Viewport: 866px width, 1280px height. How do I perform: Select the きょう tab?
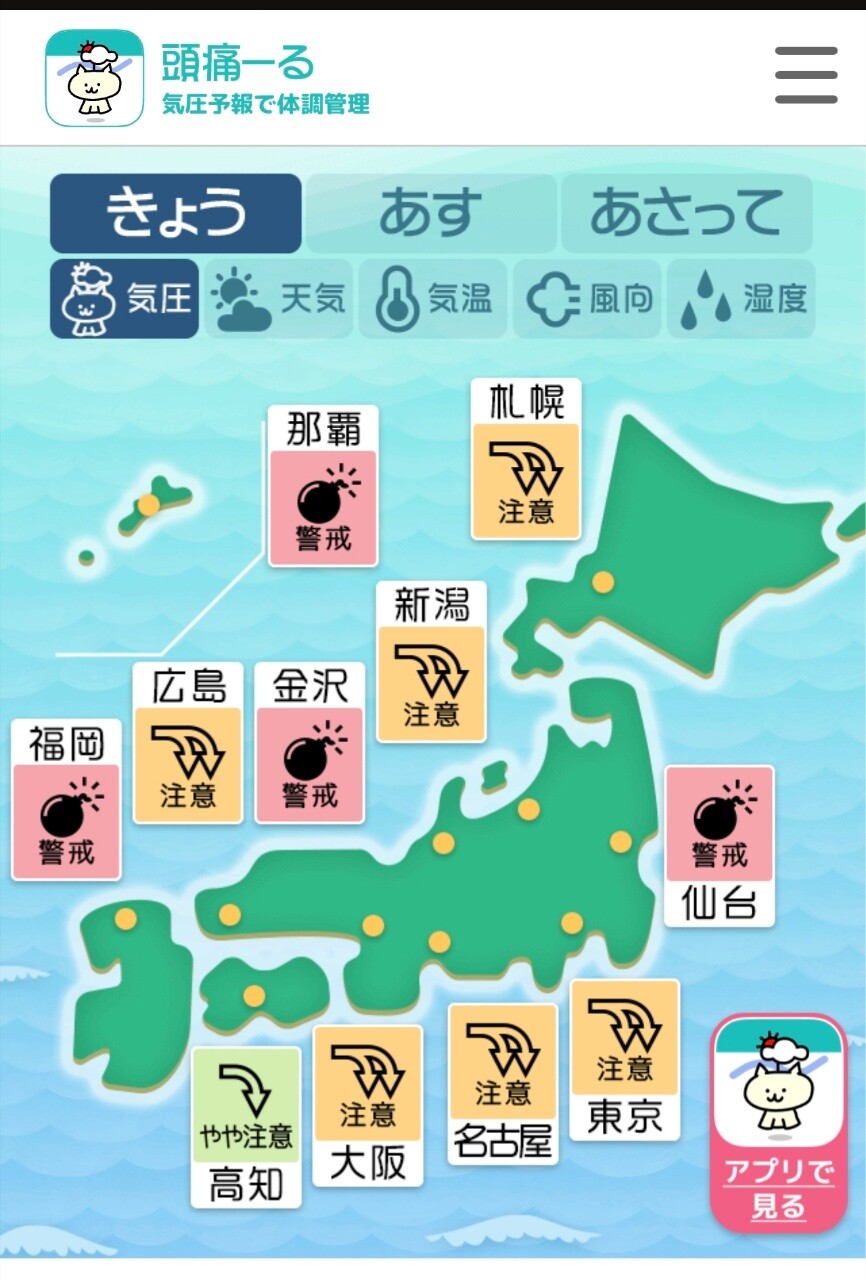[176, 213]
